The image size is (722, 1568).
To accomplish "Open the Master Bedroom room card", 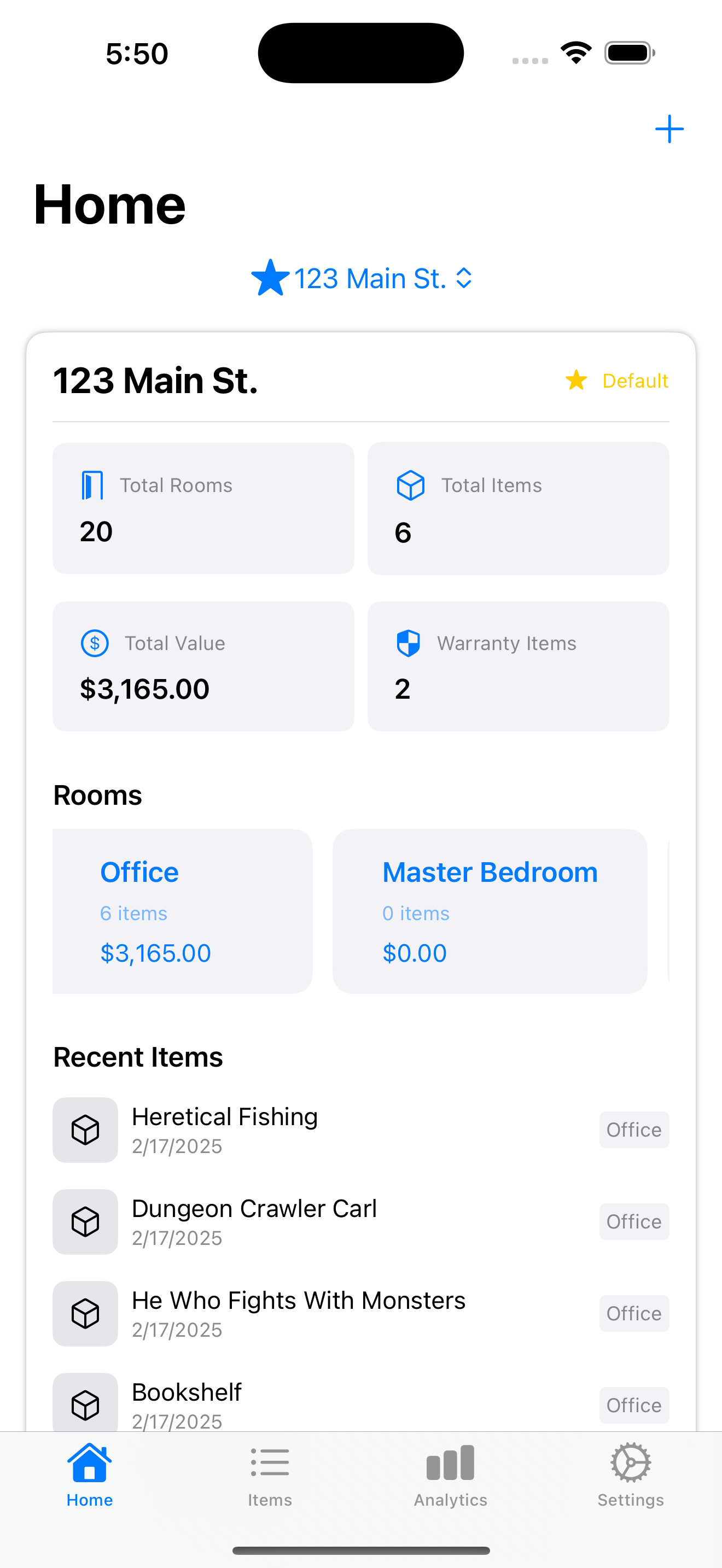I will [x=490, y=911].
